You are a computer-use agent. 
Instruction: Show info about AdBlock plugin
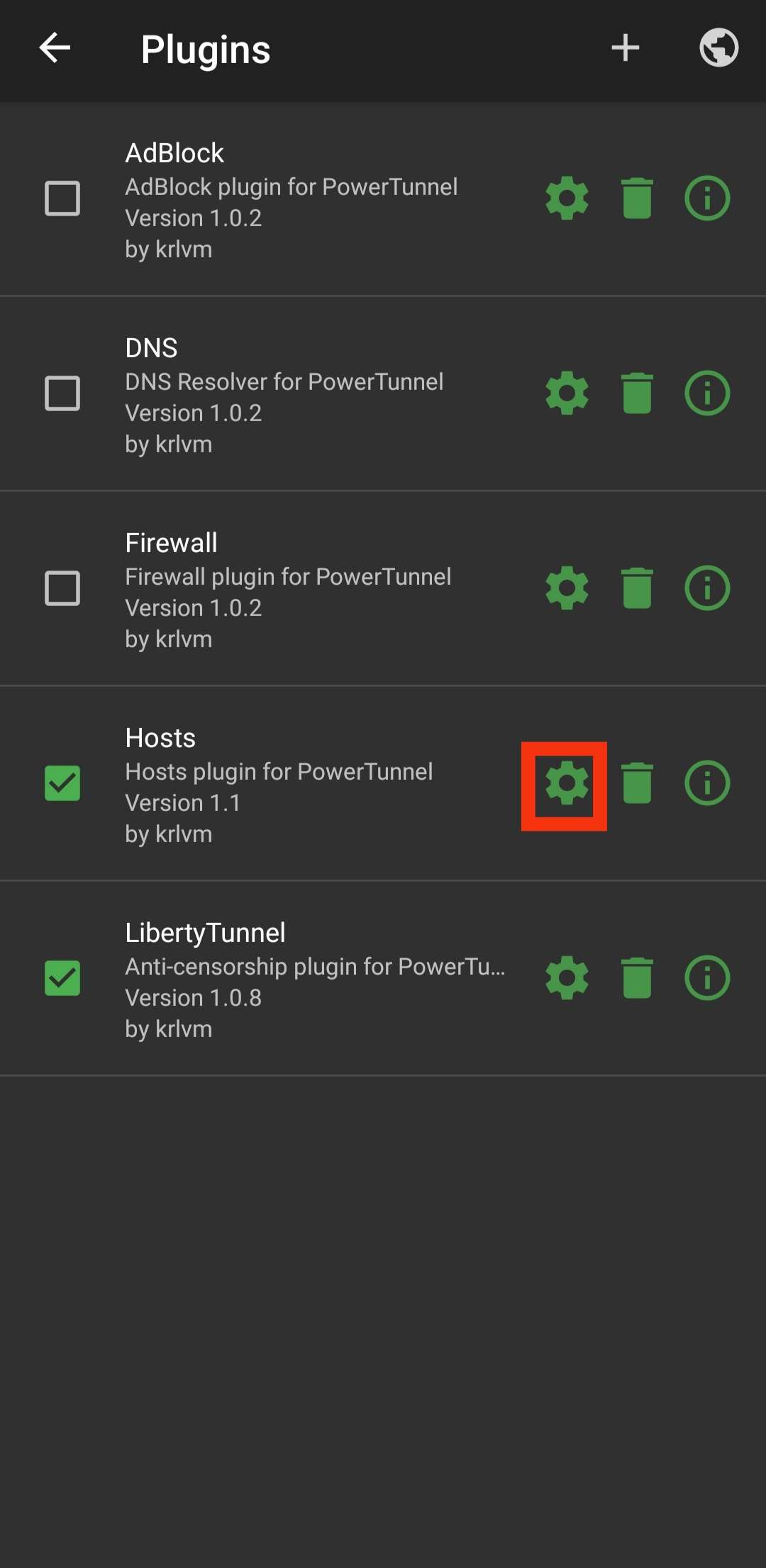[707, 198]
